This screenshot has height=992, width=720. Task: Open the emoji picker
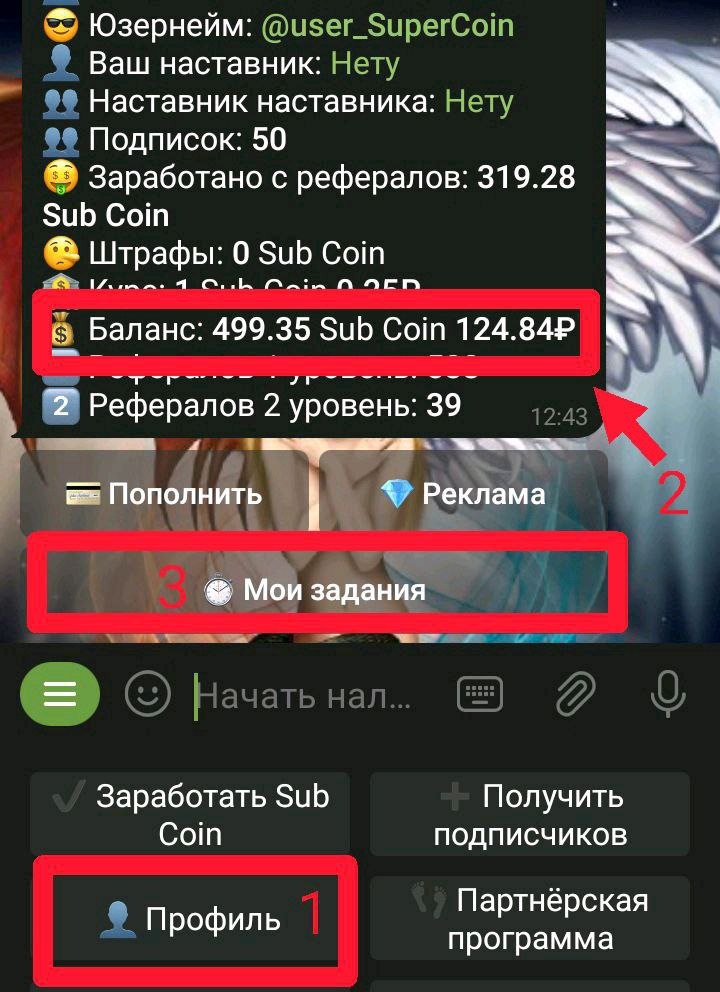(147, 694)
